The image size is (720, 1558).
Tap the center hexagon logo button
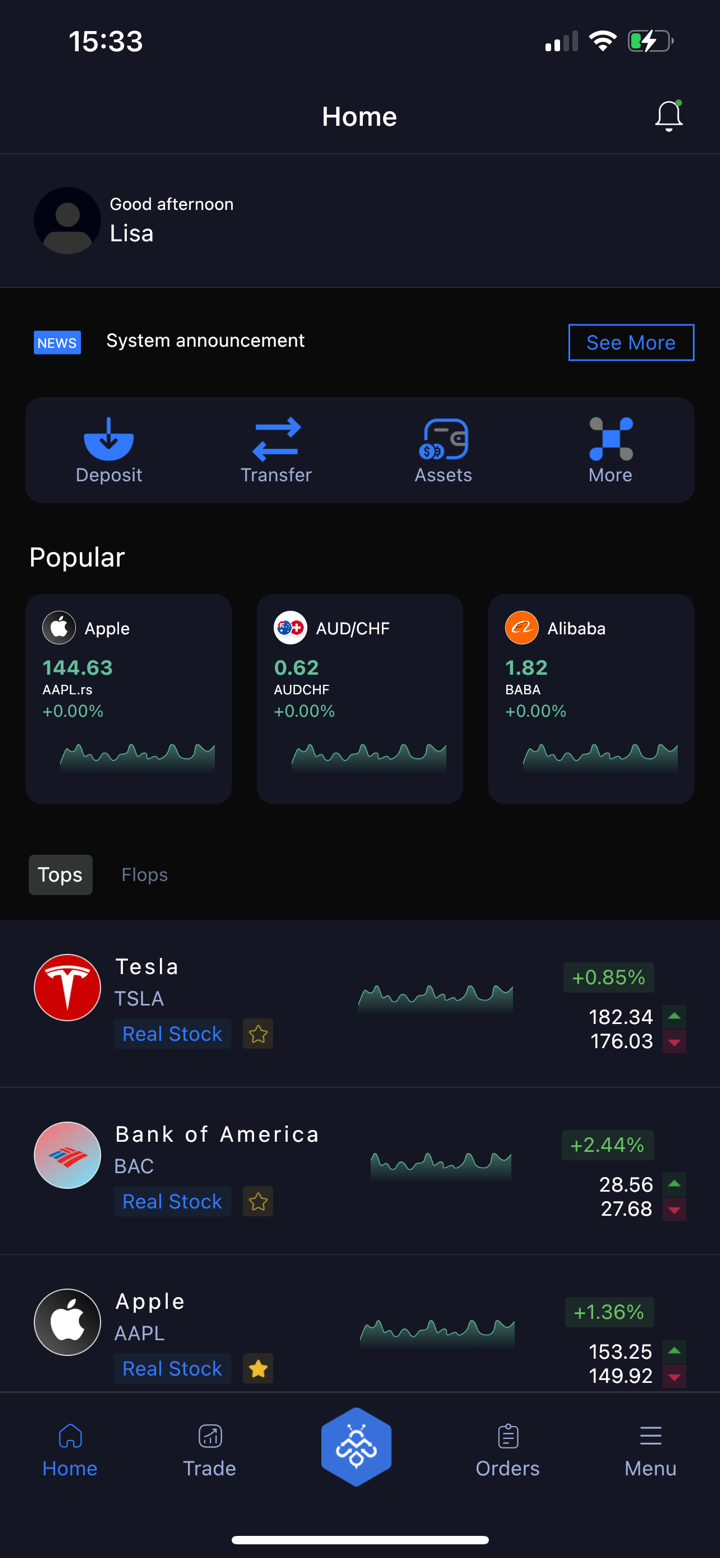point(356,1447)
